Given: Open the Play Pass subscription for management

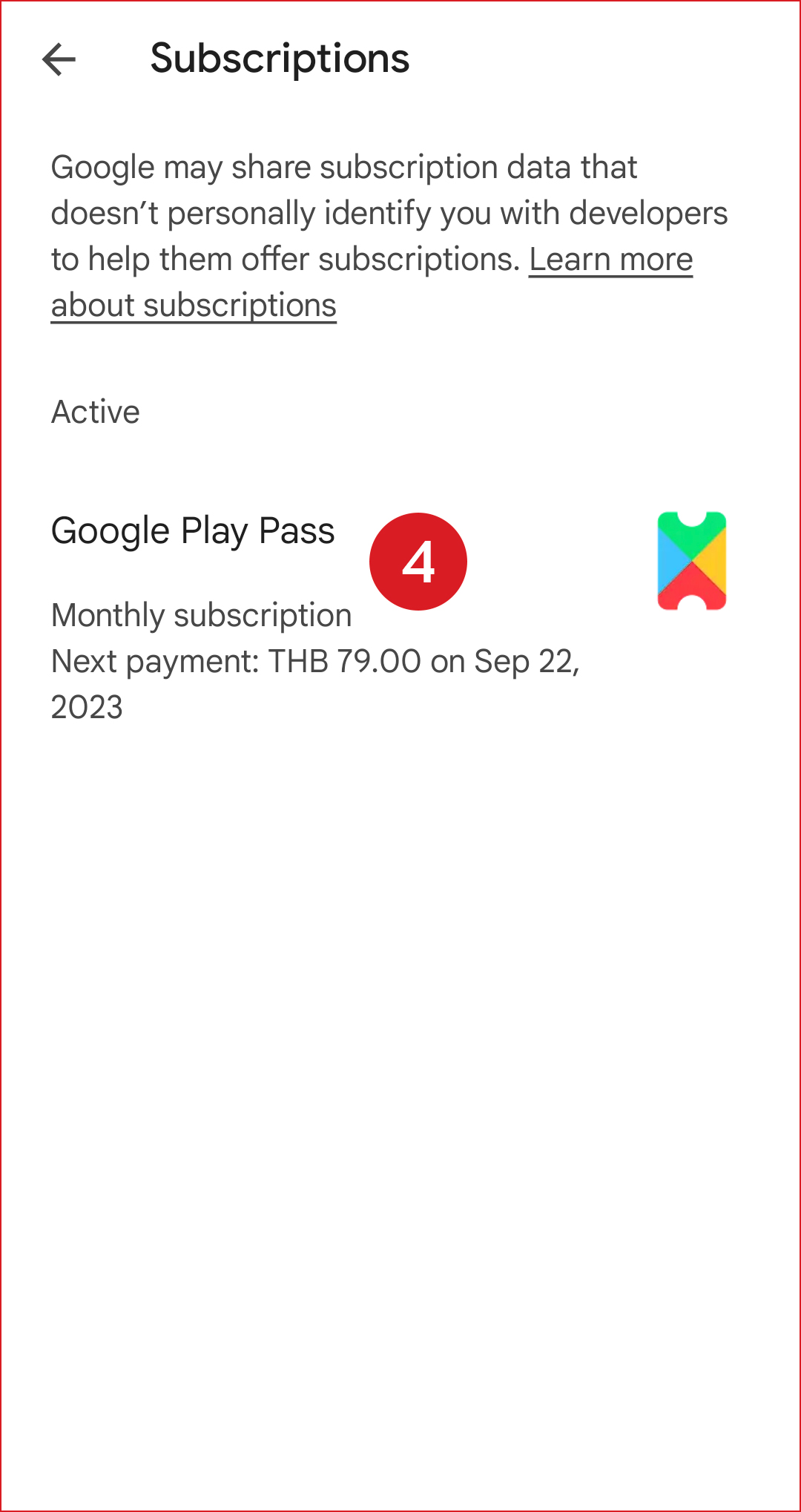Looking at the screenshot, I should 192,531.
